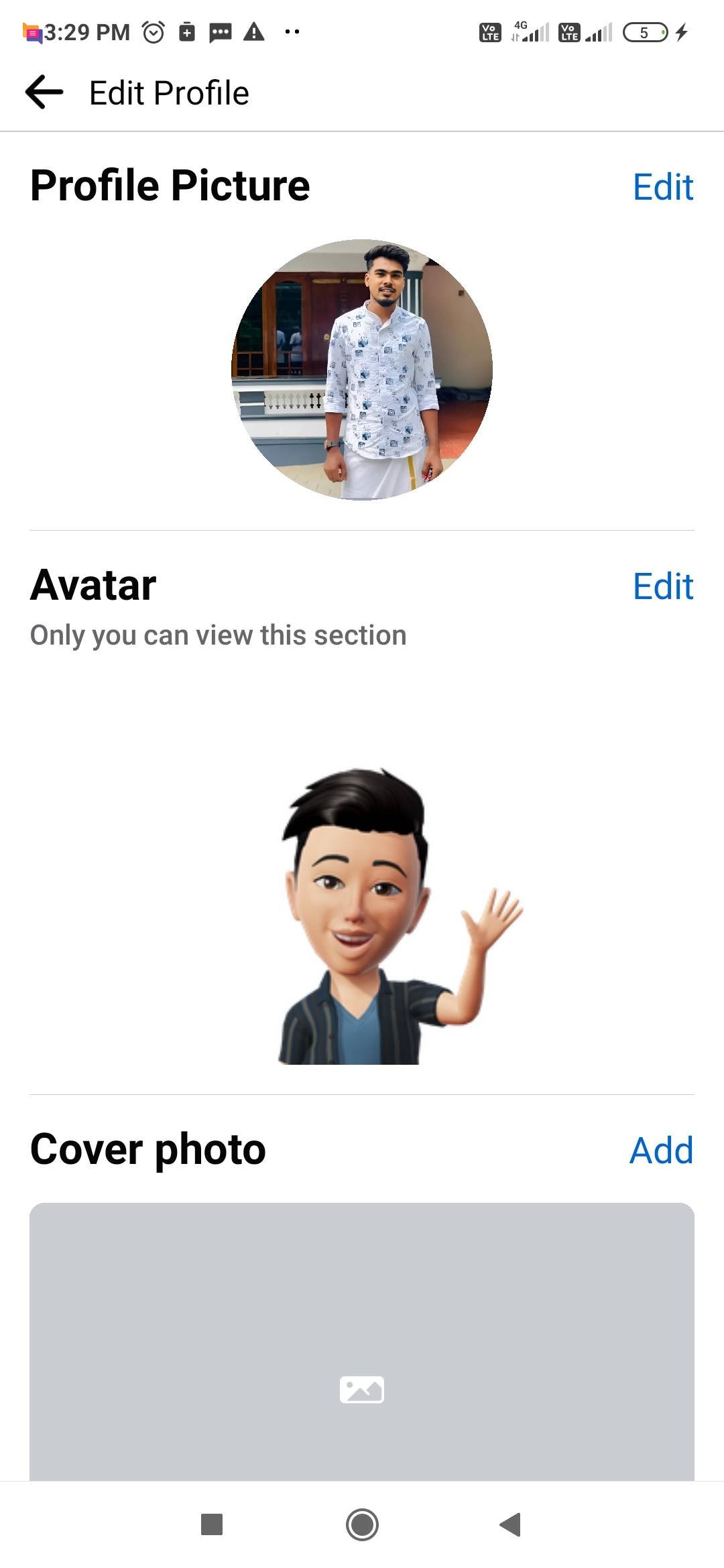This screenshot has width=724, height=1568.
Task: Edit the Avatar section
Action: point(662,586)
